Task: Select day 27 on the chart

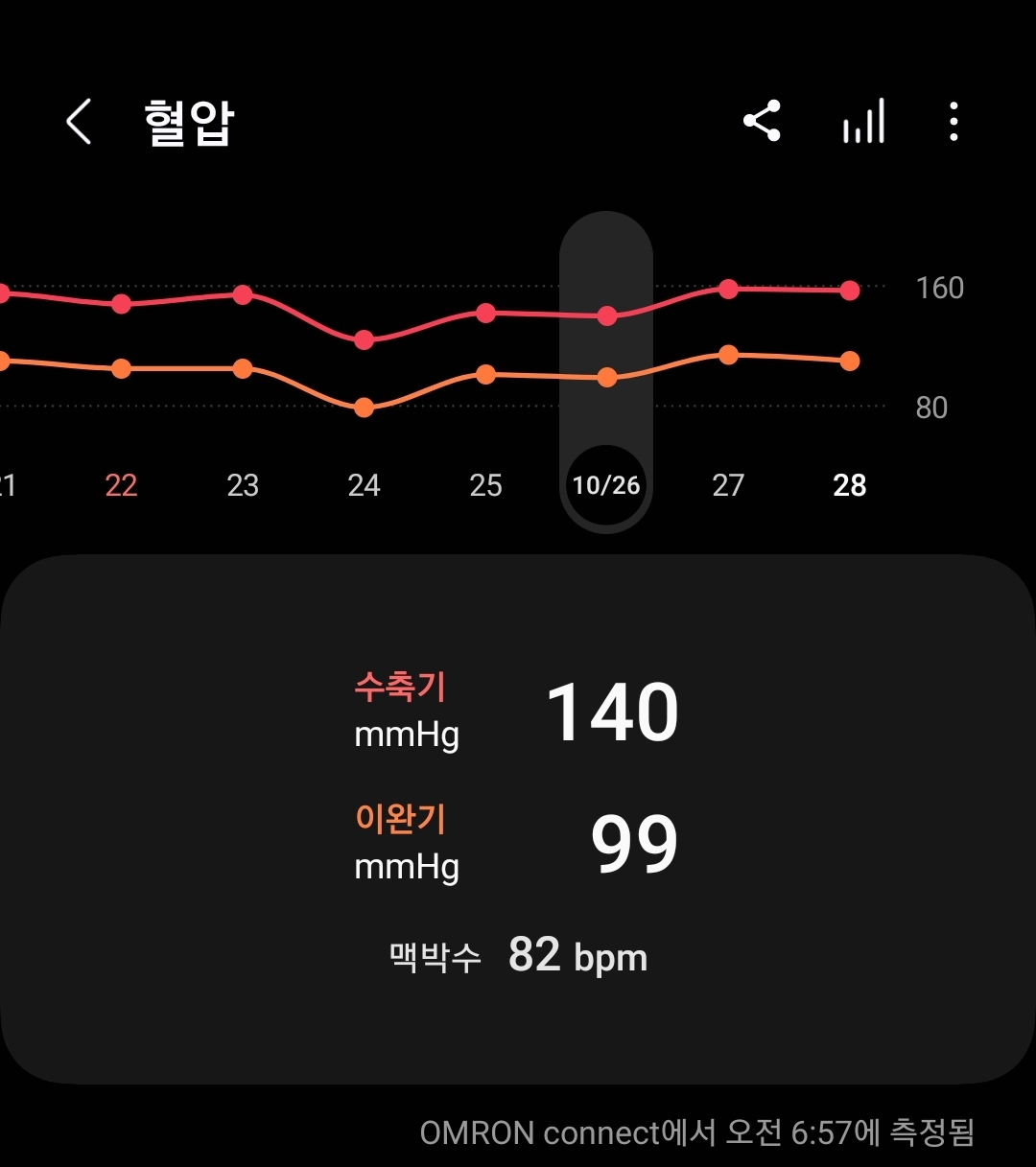Action: click(x=728, y=485)
